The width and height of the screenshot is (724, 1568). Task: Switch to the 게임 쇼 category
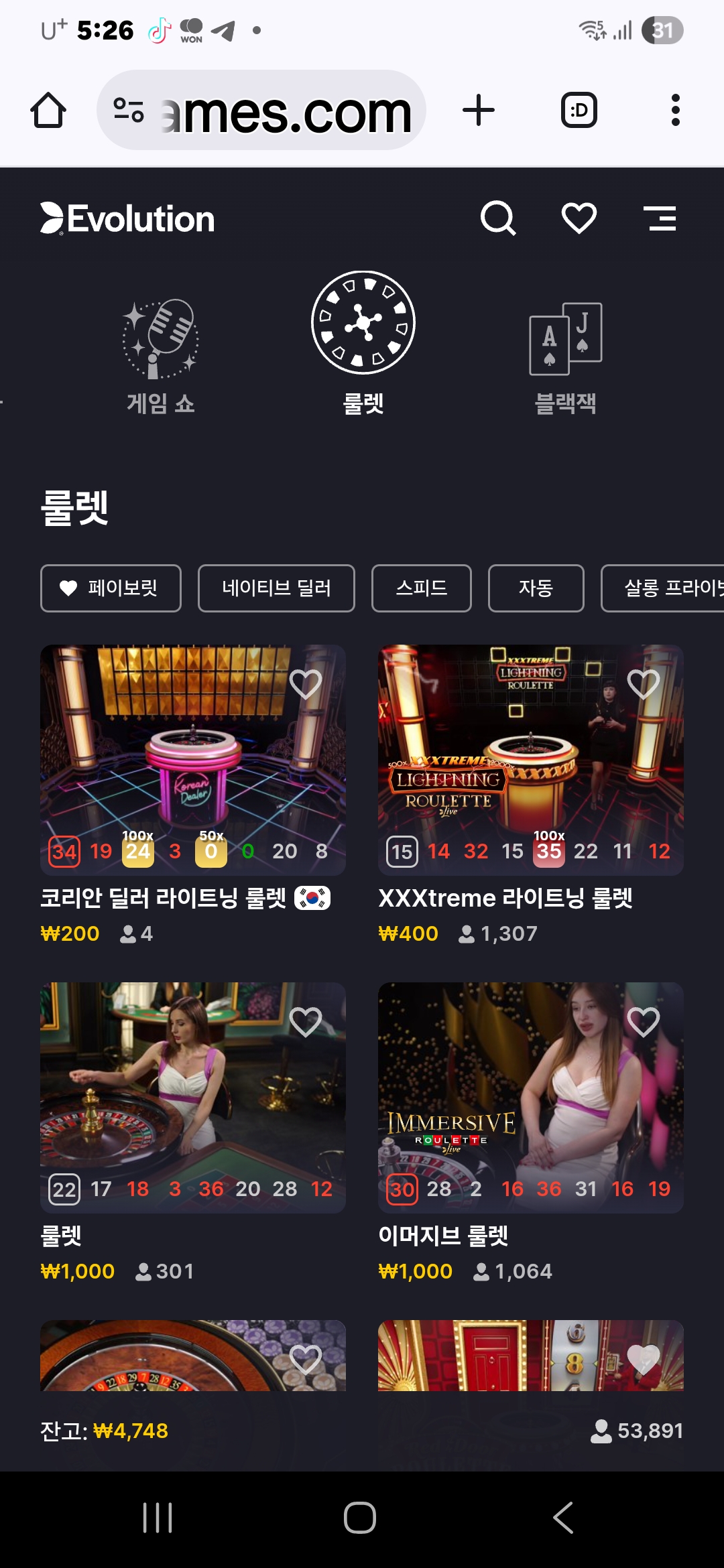click(x=161, y=356)
